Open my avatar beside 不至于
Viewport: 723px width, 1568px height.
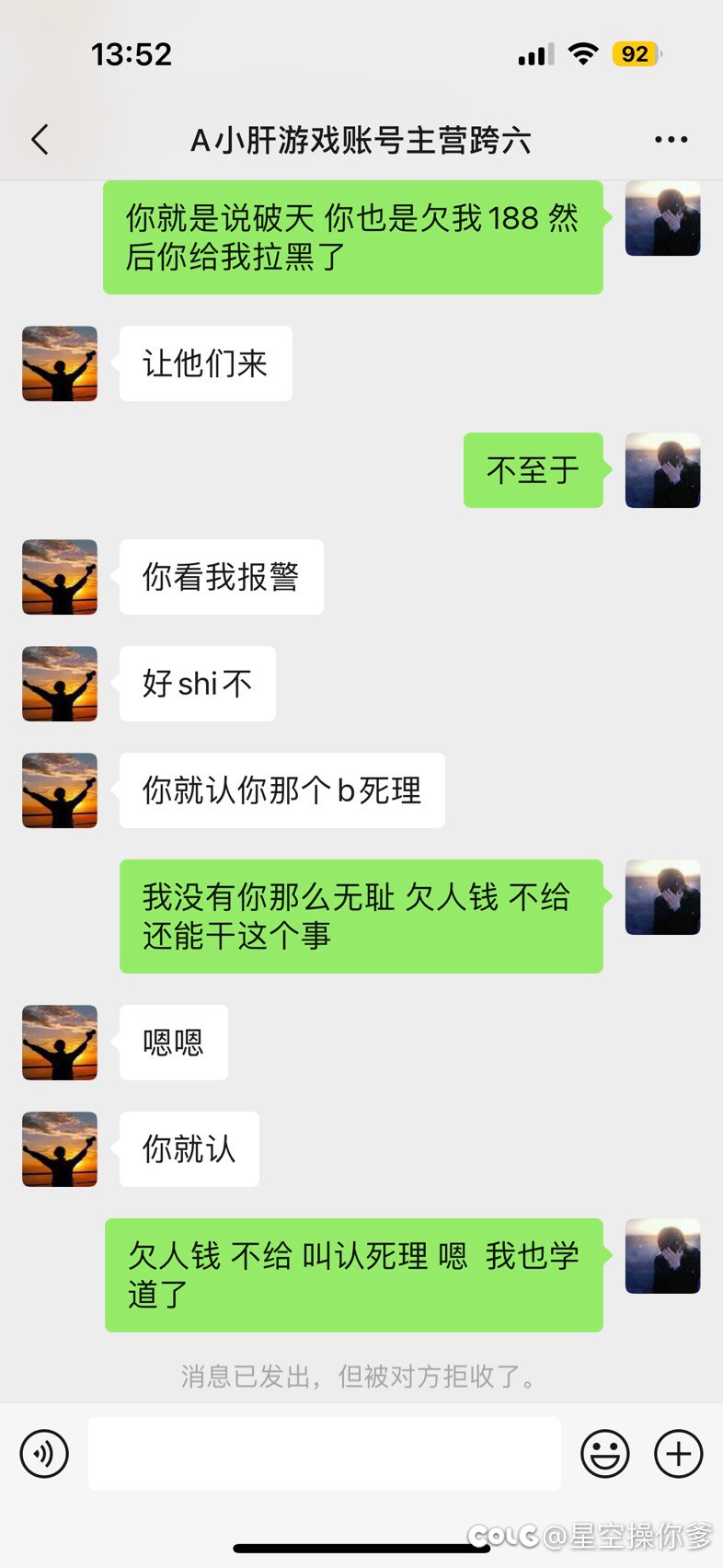coord(662,470)
